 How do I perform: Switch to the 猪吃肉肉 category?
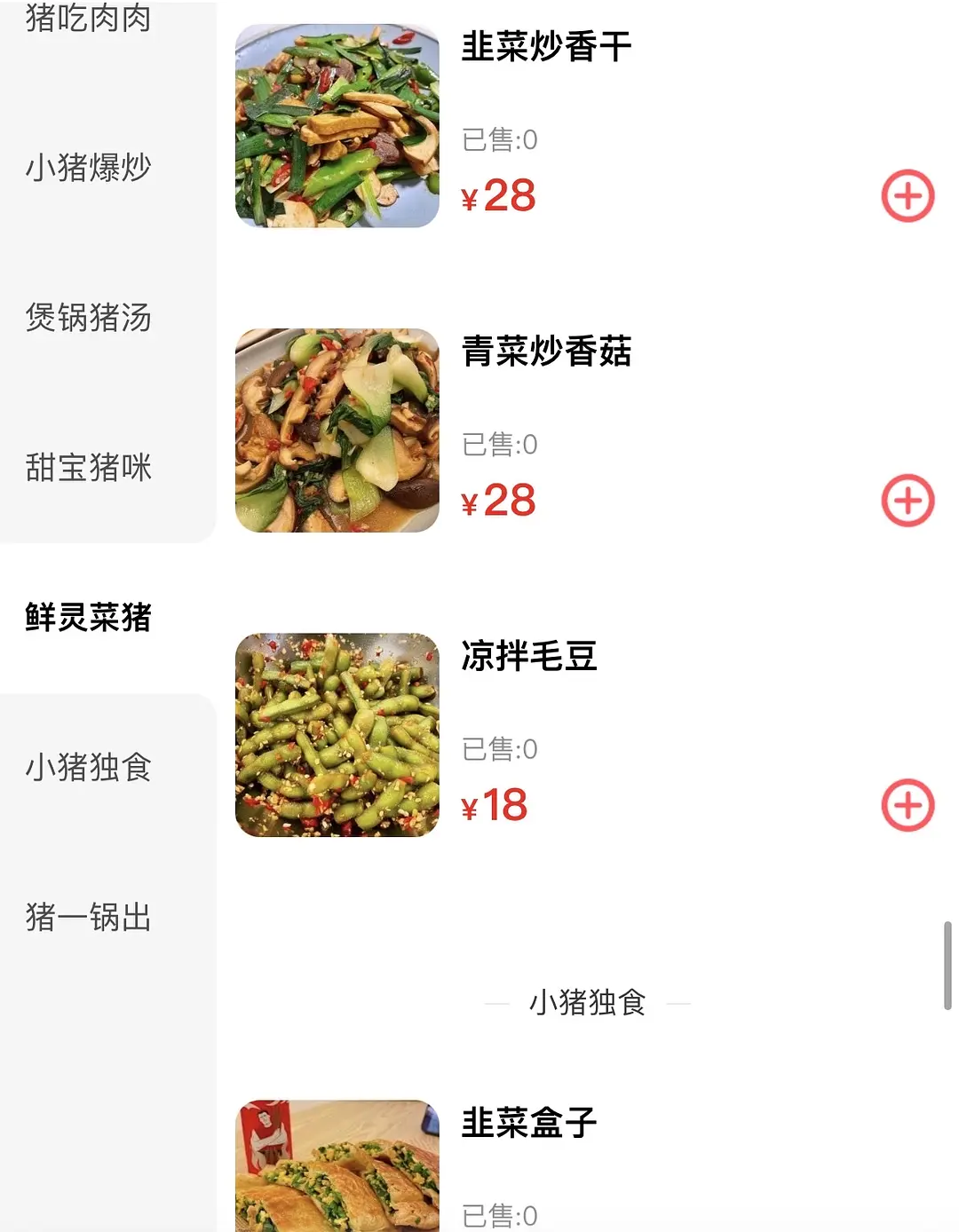[89, 18]
